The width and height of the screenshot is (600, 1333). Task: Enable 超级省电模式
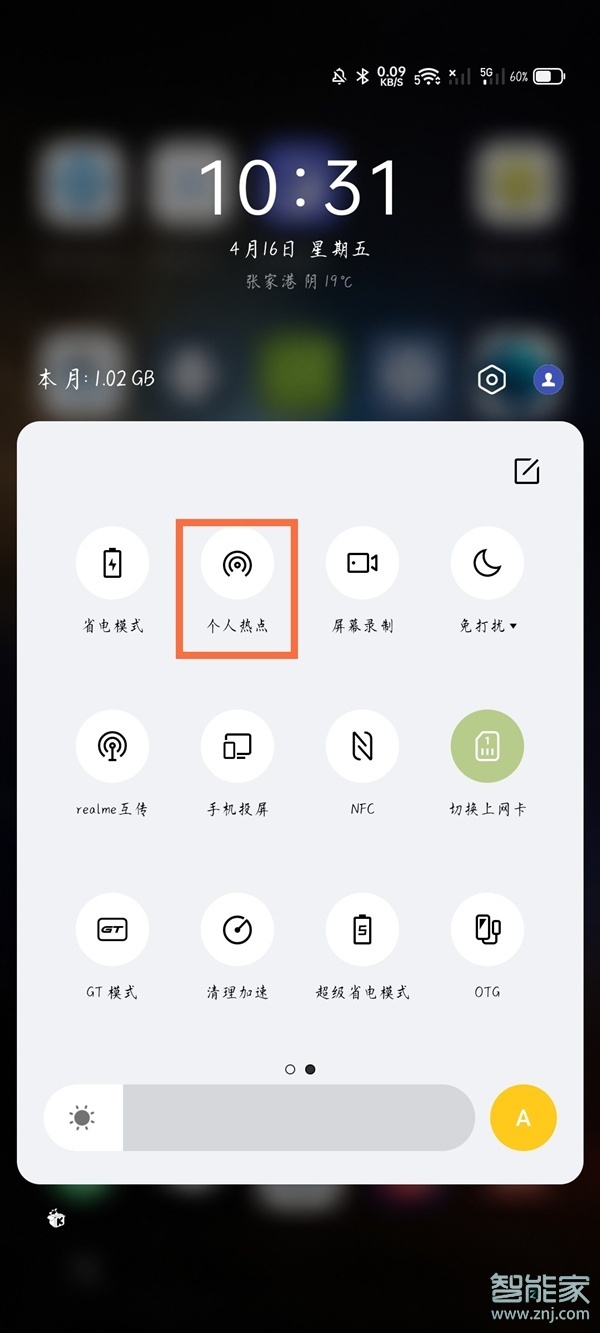362,930
